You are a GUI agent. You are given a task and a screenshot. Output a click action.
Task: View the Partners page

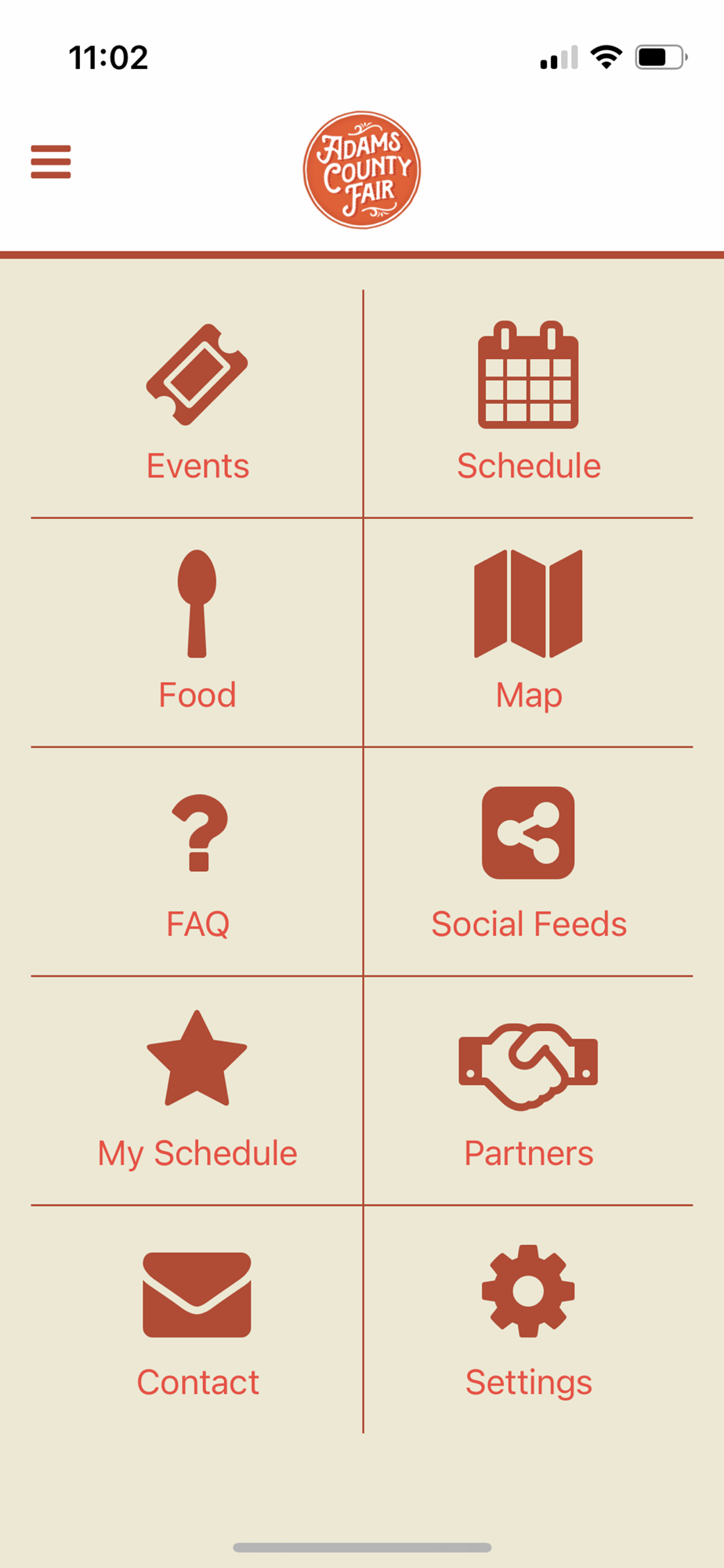(x=529, y=1090)
